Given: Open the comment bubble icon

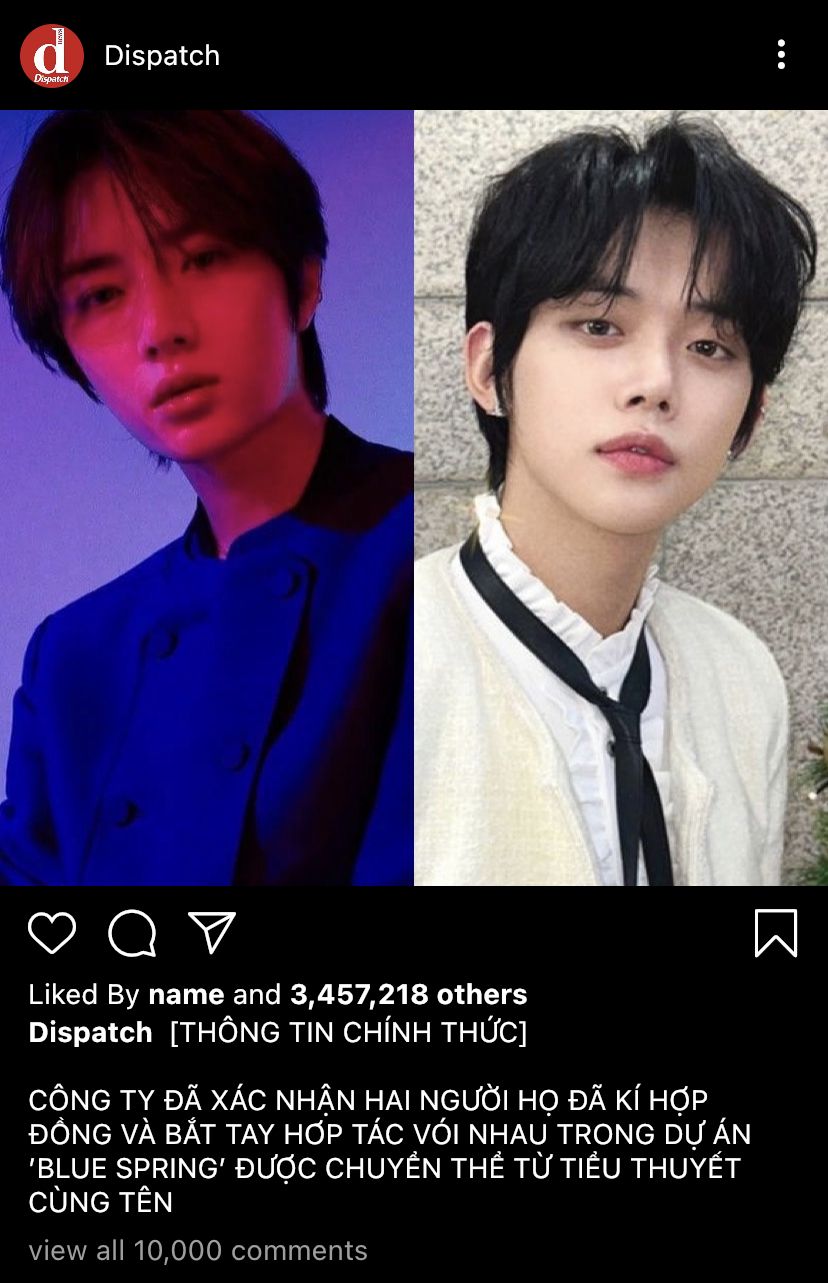Looking at the screenshot, I should click(132, 933).
